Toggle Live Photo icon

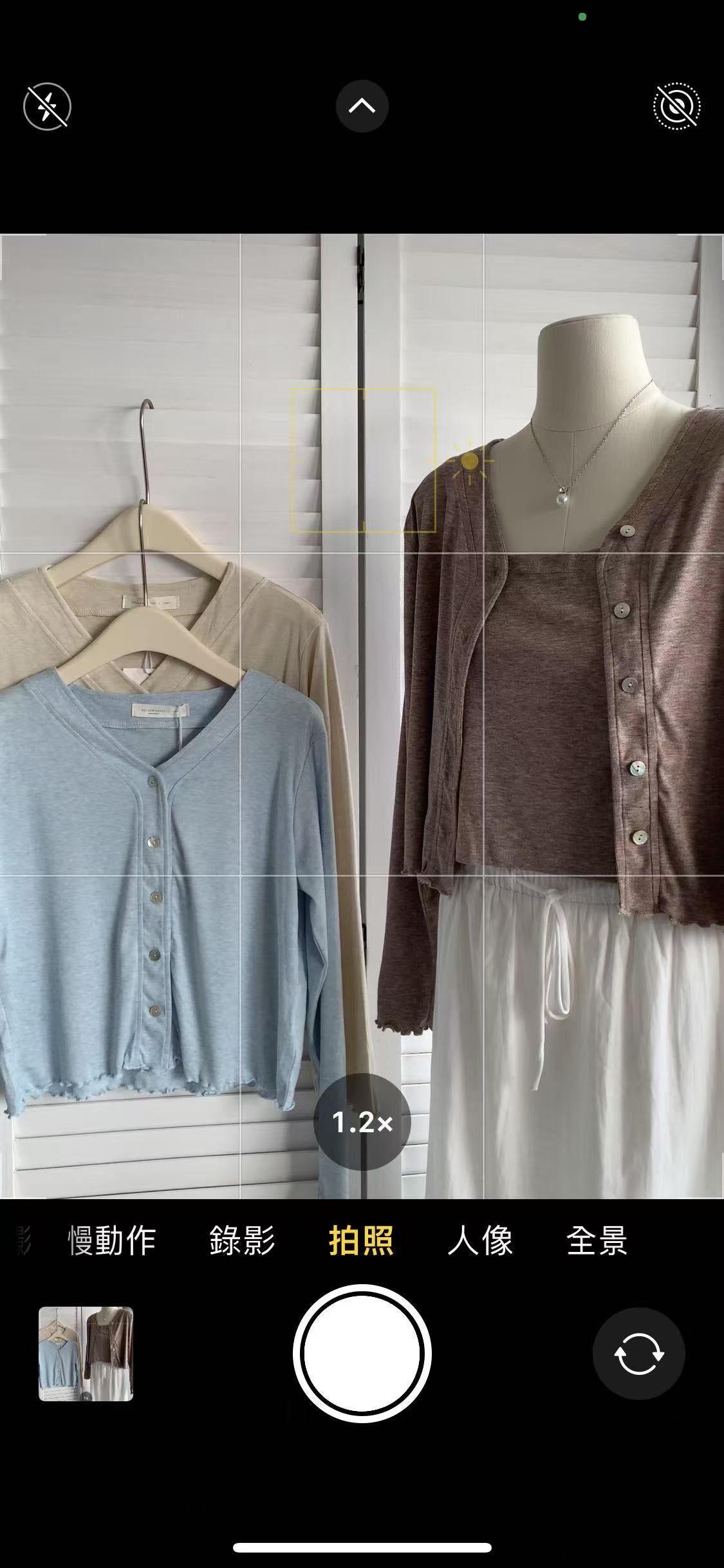[x=677, y=106]
